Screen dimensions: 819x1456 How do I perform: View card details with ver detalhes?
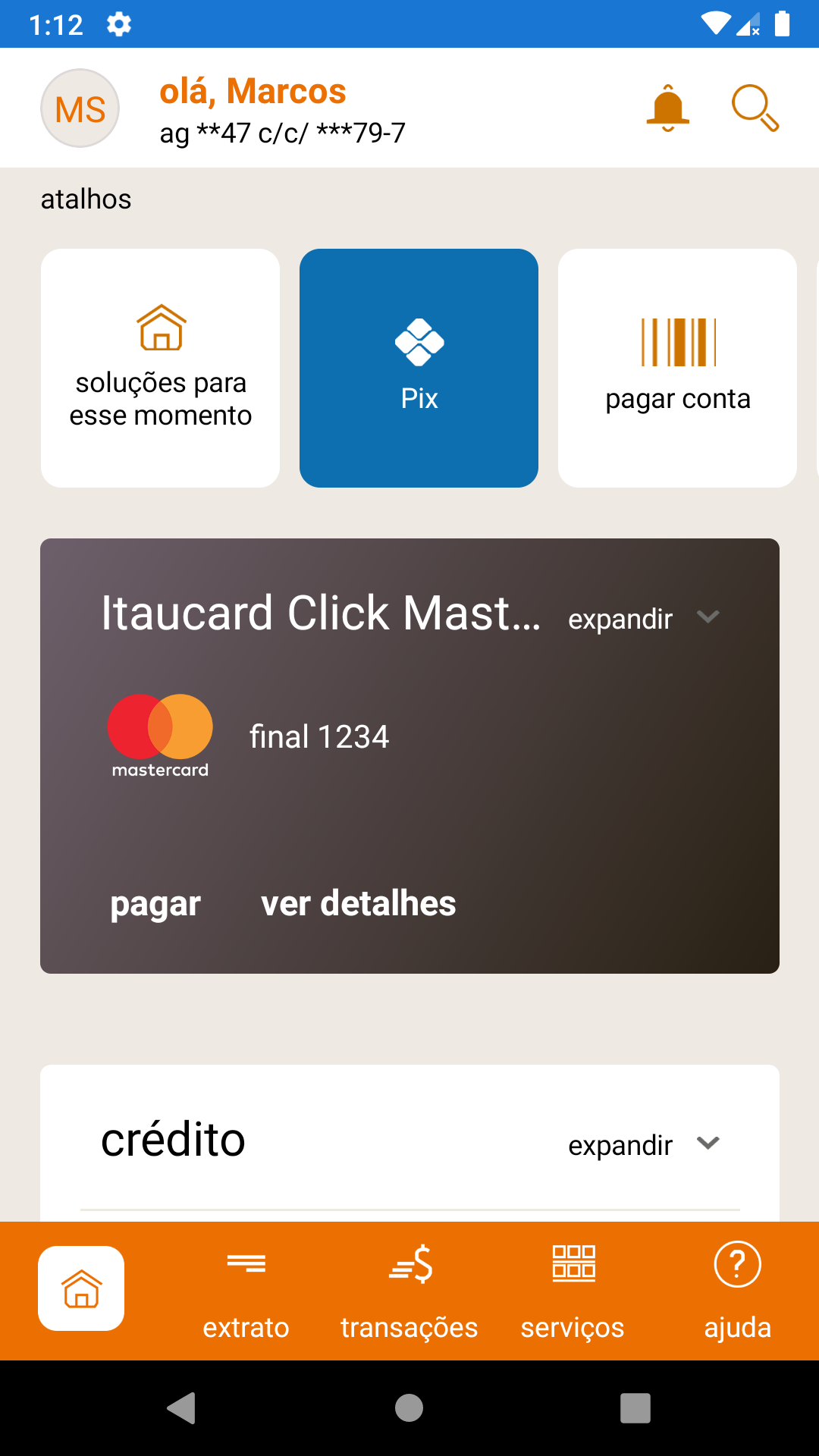click(x=359, y=903)
